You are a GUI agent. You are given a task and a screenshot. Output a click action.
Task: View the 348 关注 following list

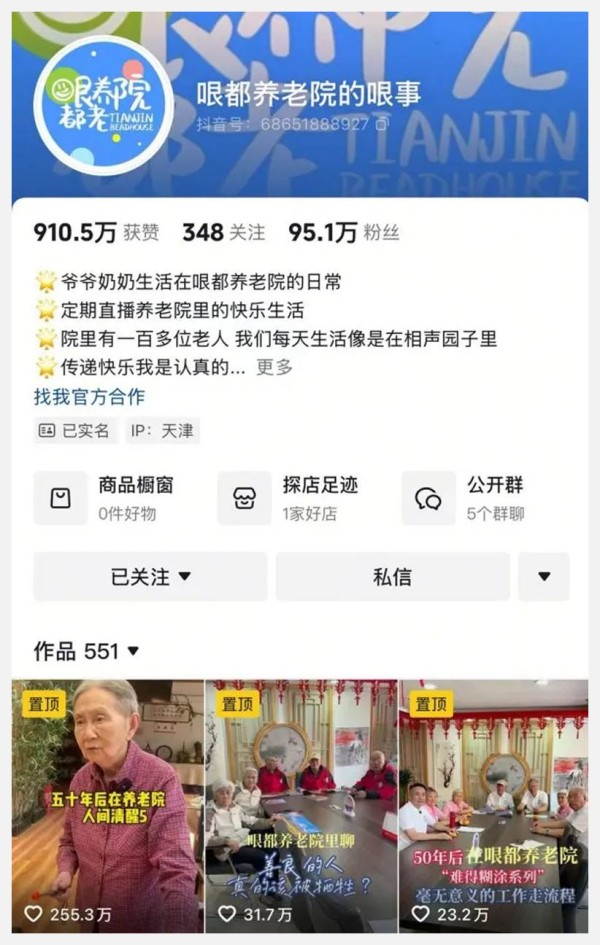pyautogui.click(x=223, y=232)
